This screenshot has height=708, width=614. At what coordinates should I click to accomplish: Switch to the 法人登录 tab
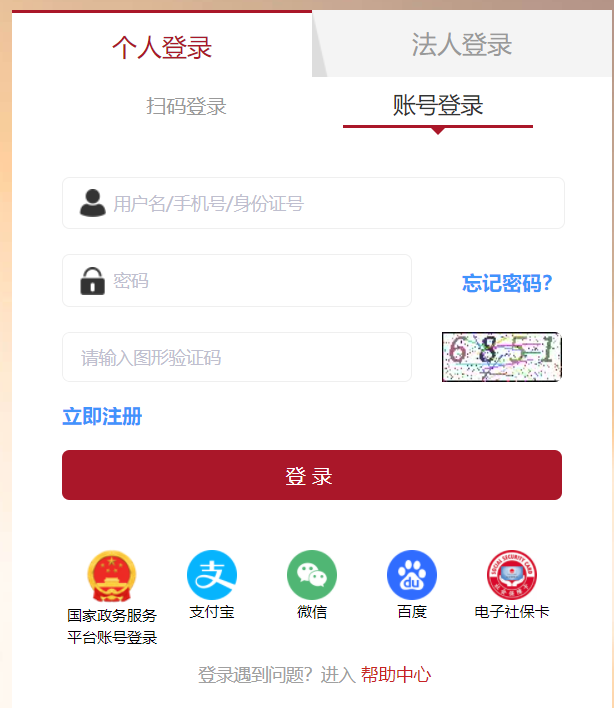point(461,44)
